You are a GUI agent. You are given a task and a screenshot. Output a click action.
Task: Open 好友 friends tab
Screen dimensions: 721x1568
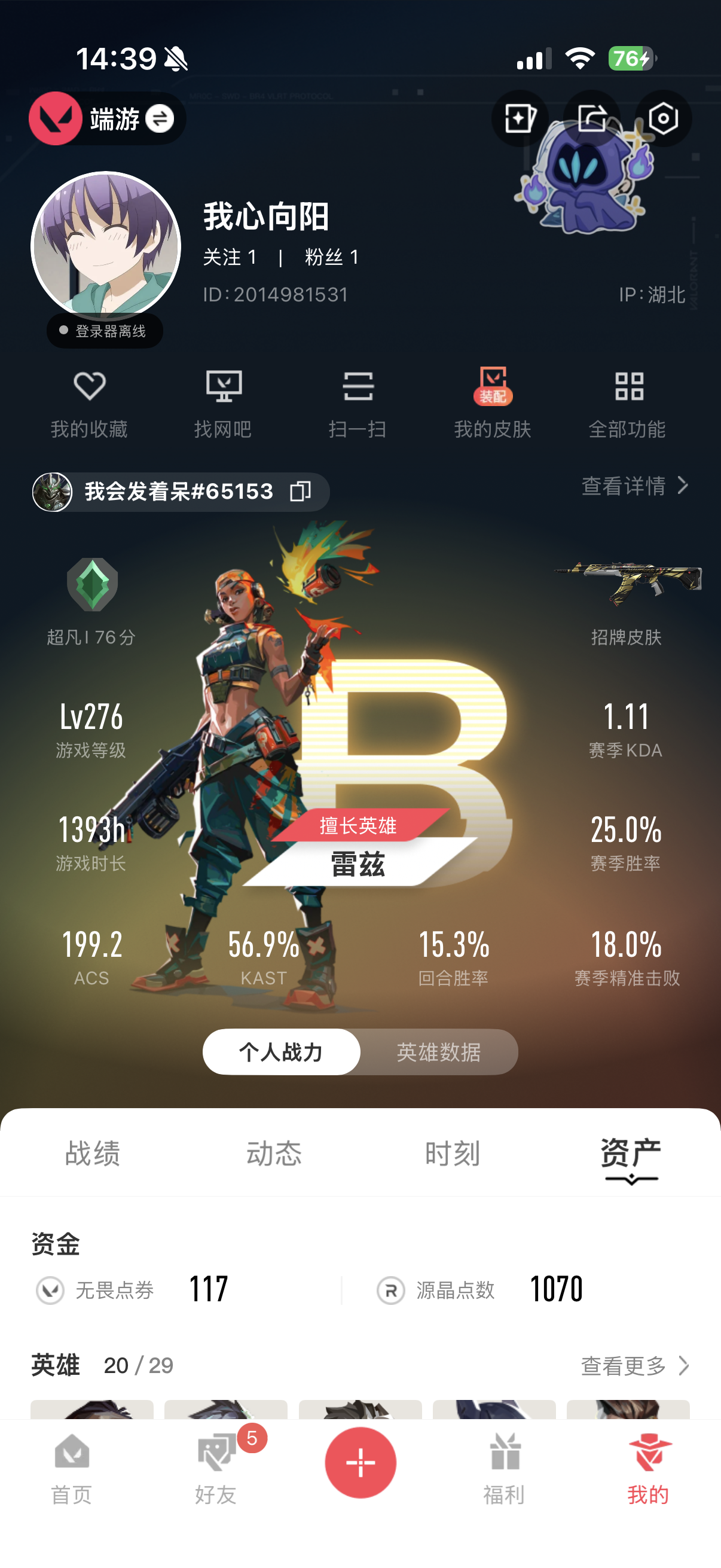(x=216, y=1468)
